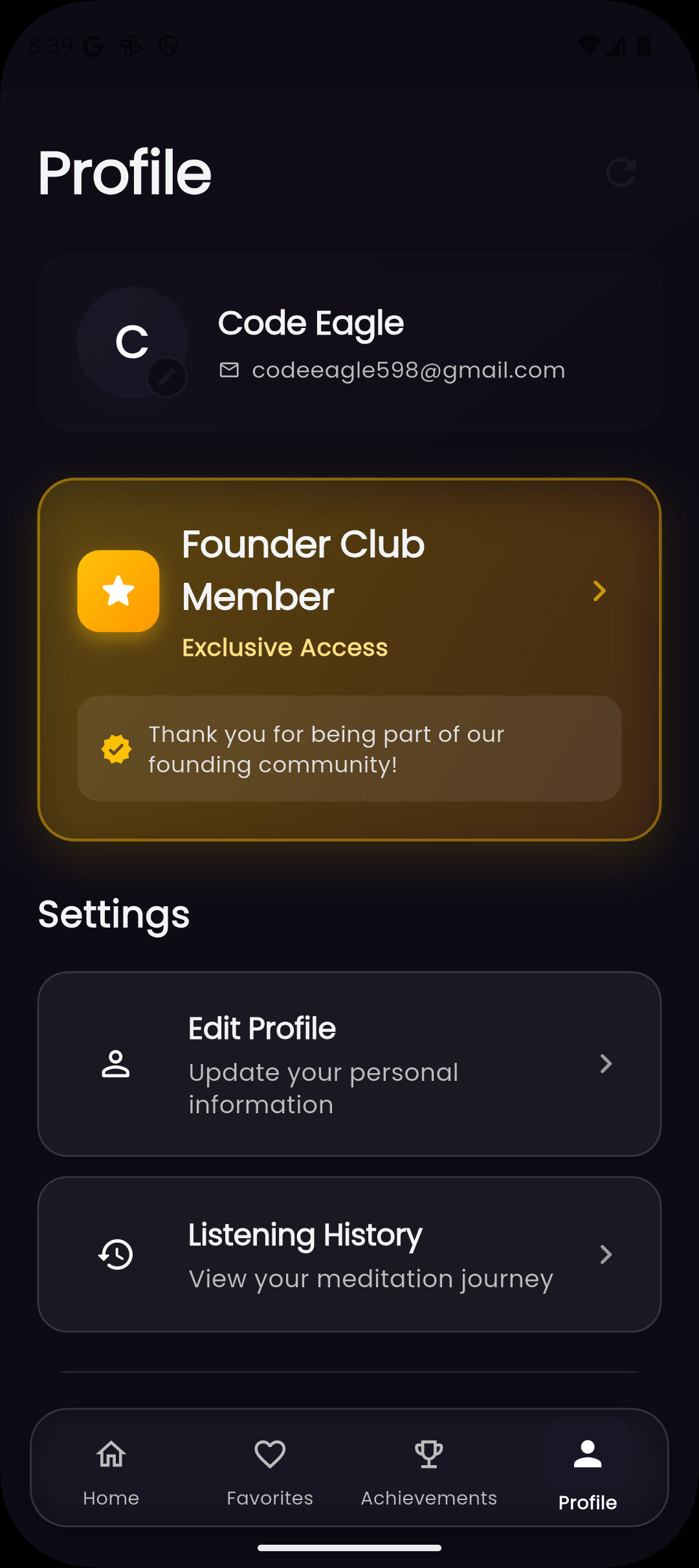Go to the Home tab

pyautogui.click(x=111, y=1468)
